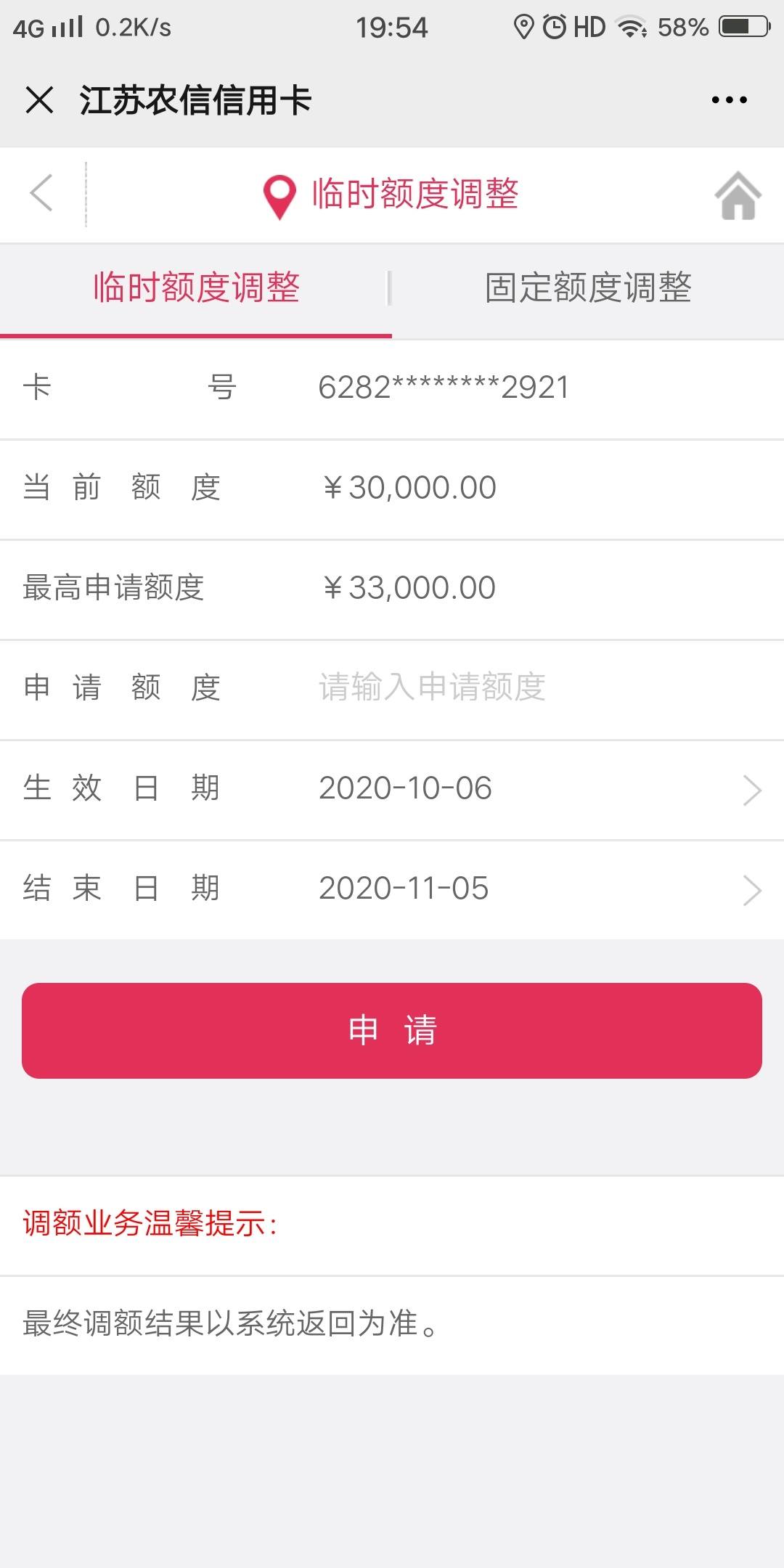Switch to the 固定额度调整 tab

tap(588, 288)
